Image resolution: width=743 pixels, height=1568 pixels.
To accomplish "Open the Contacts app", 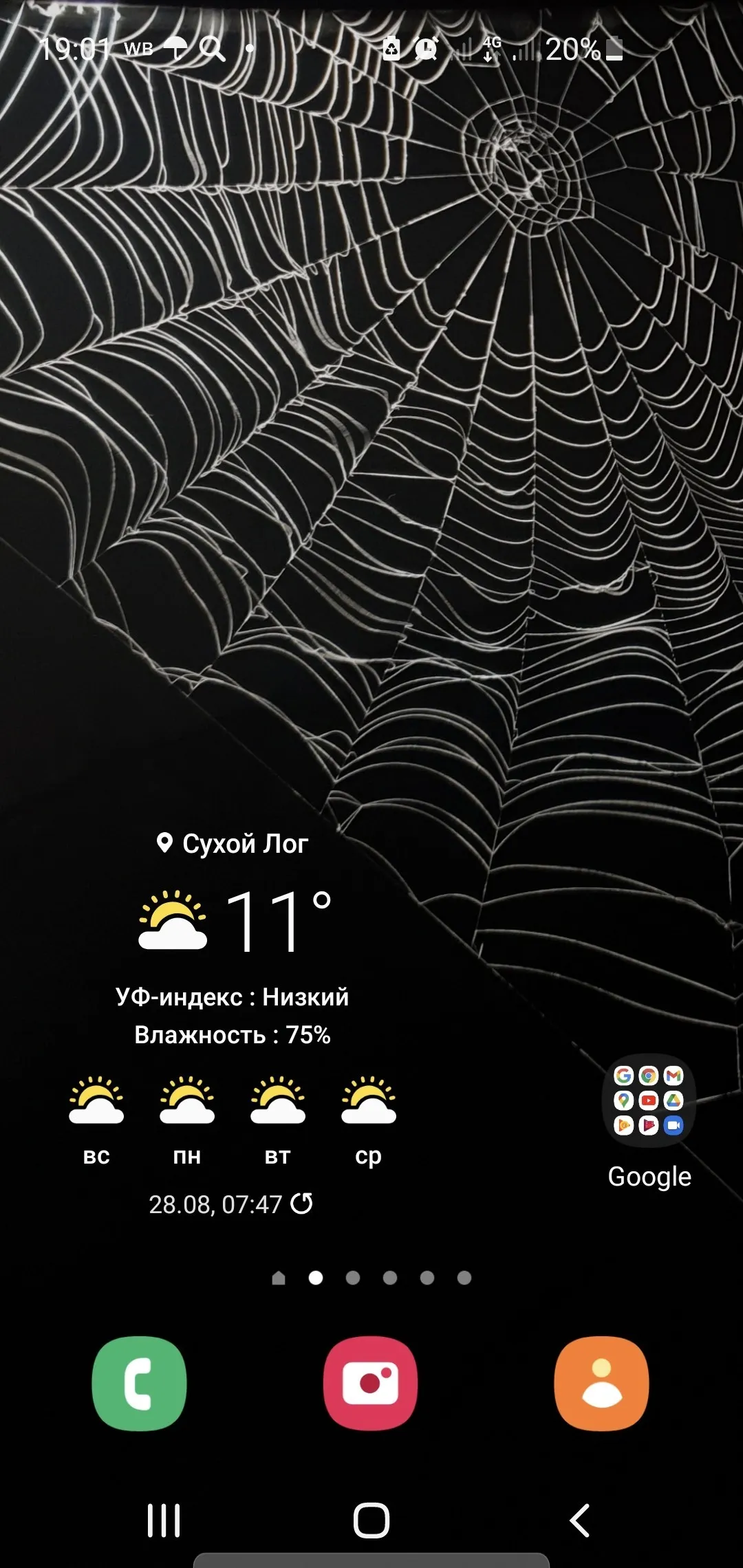I will click(601, 1383).
